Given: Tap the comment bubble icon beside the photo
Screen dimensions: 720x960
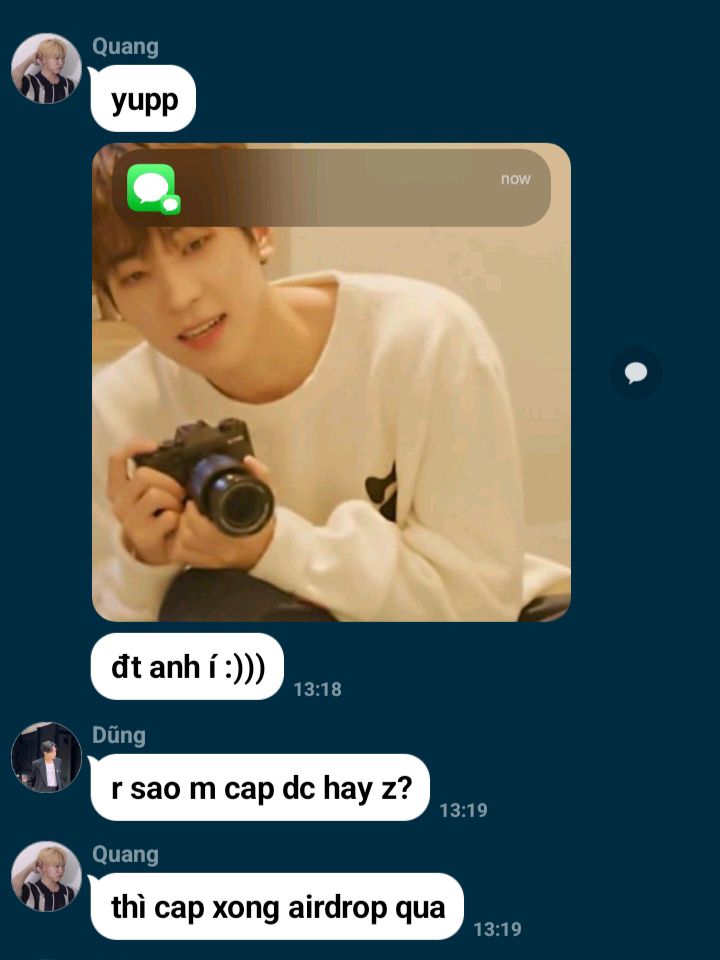Looking at the screenshot, I should coord(636,373).
